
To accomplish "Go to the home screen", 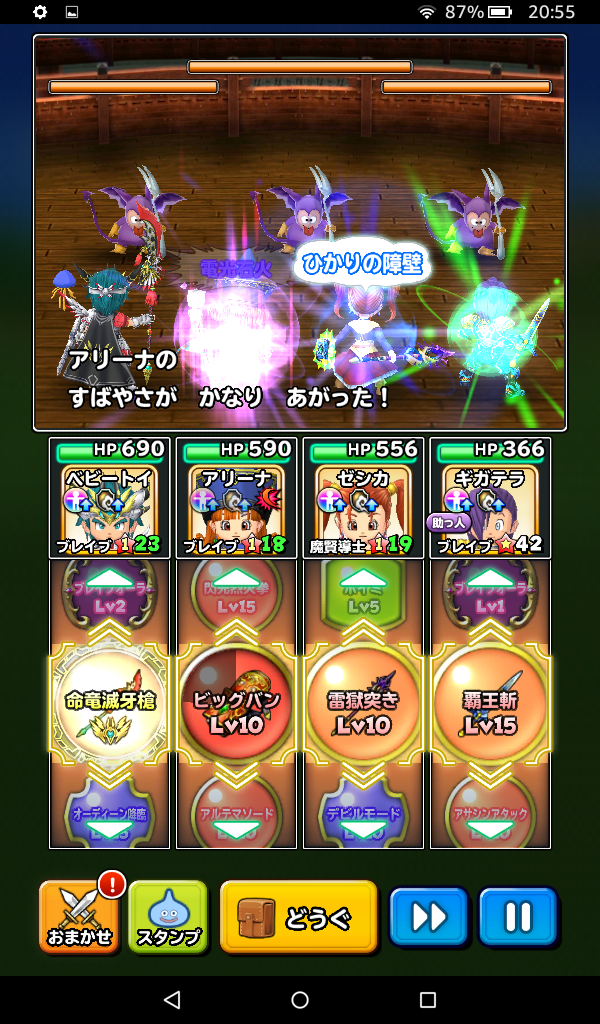I will tap(300, 1000).
